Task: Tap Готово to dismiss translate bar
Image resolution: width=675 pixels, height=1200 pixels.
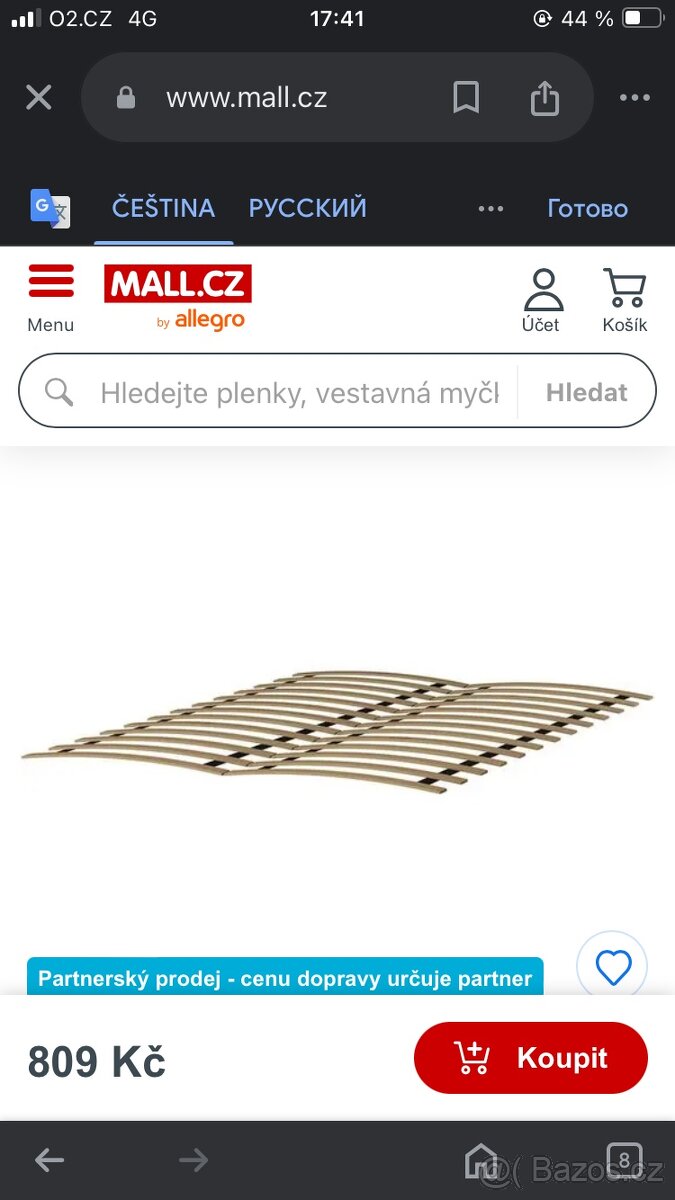Action: pyautogui.click(x=587, y=208)
